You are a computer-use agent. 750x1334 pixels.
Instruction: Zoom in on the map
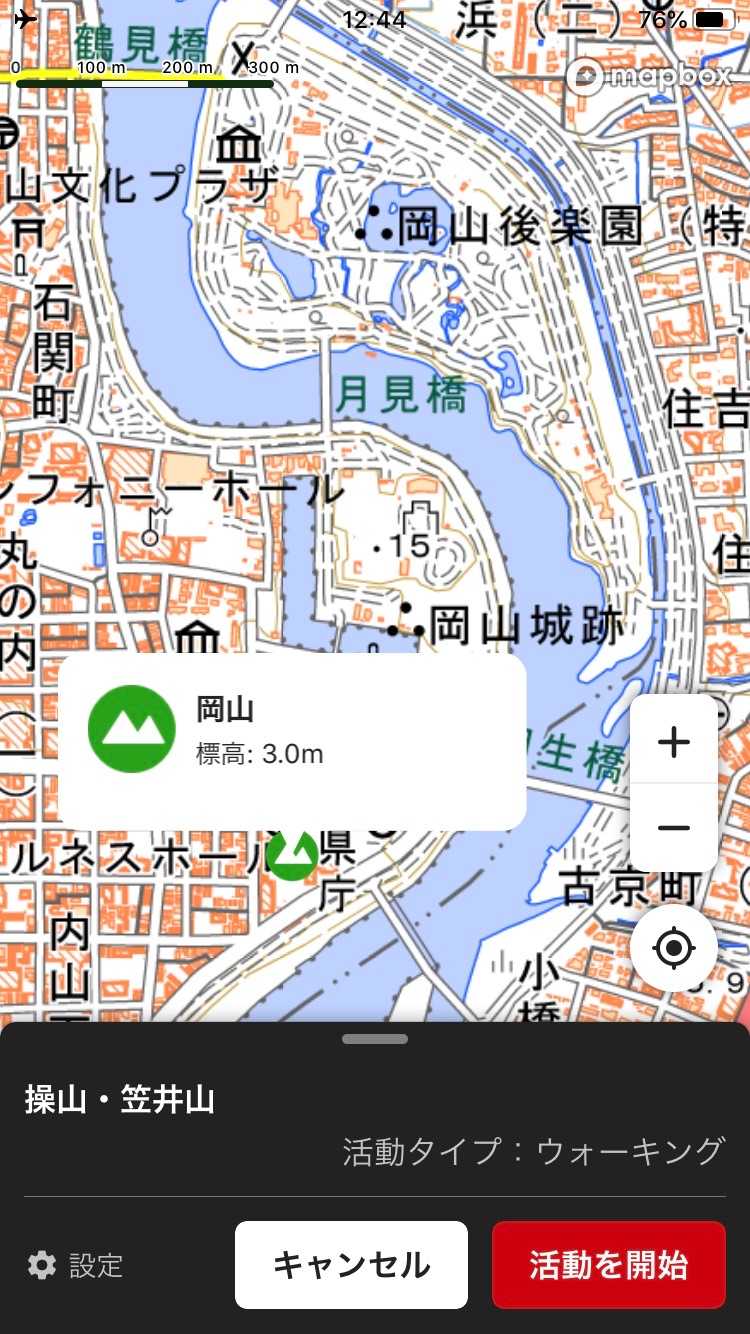click(673, 742)
